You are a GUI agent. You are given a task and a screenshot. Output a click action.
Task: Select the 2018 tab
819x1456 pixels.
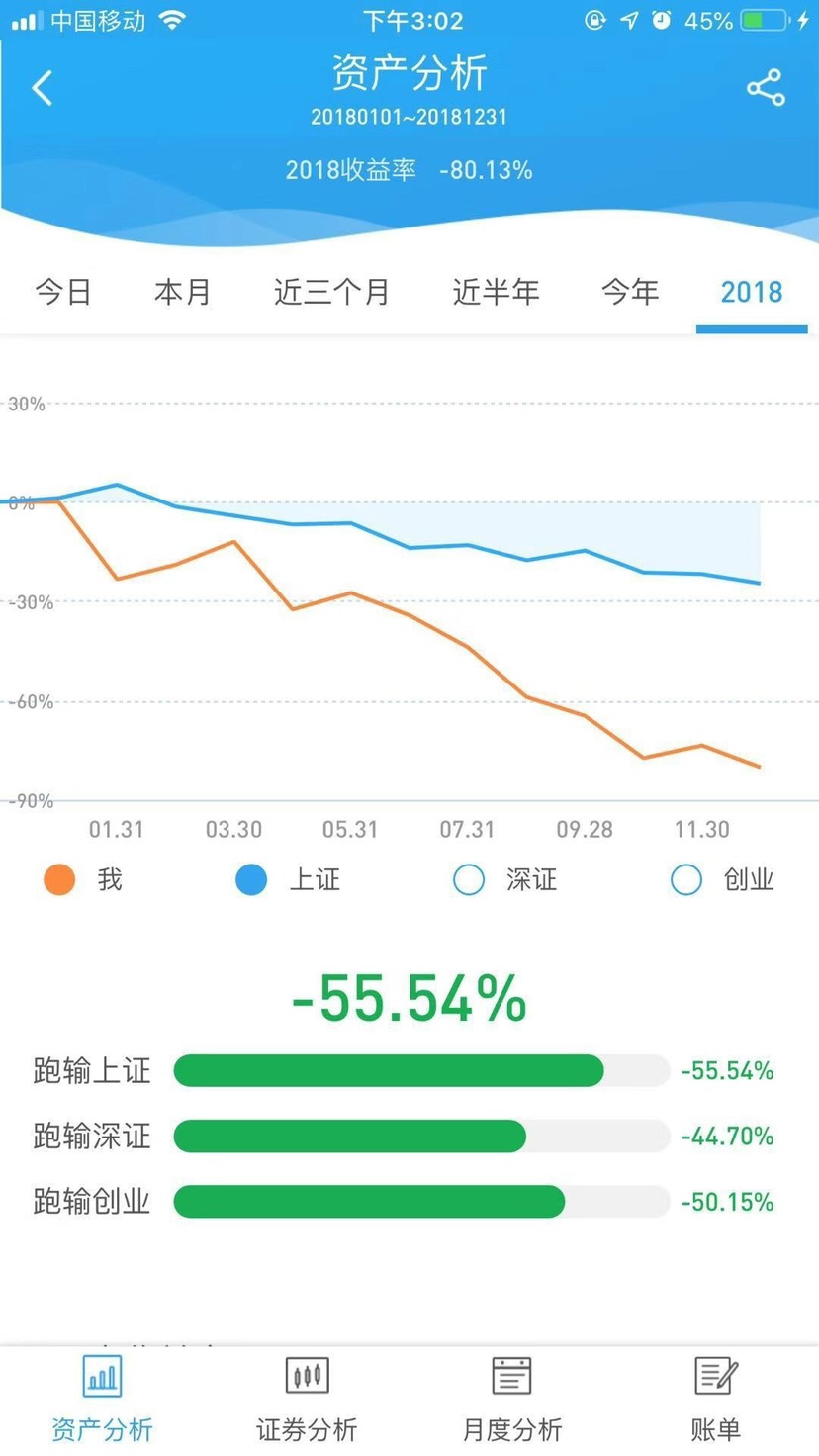click(x=752, y=292)
